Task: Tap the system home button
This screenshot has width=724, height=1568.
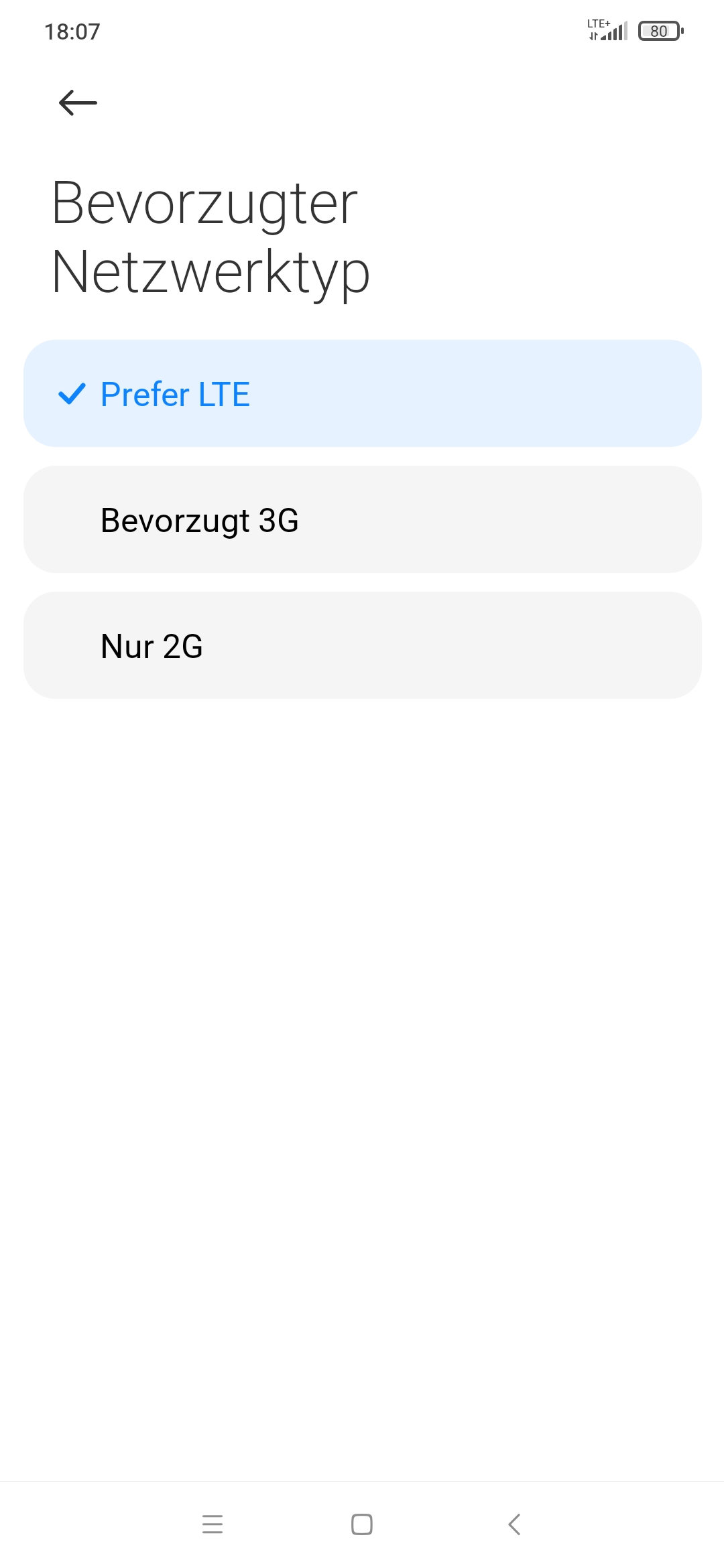Action: (x=362, y=1524)
